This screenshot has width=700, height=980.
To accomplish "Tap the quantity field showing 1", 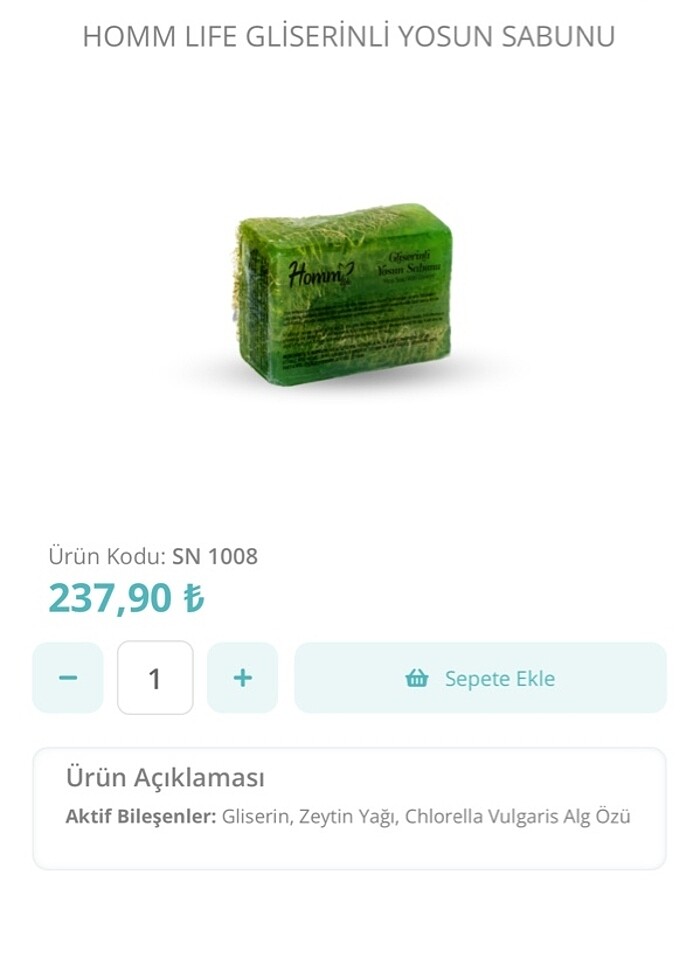I will point(155,678).
